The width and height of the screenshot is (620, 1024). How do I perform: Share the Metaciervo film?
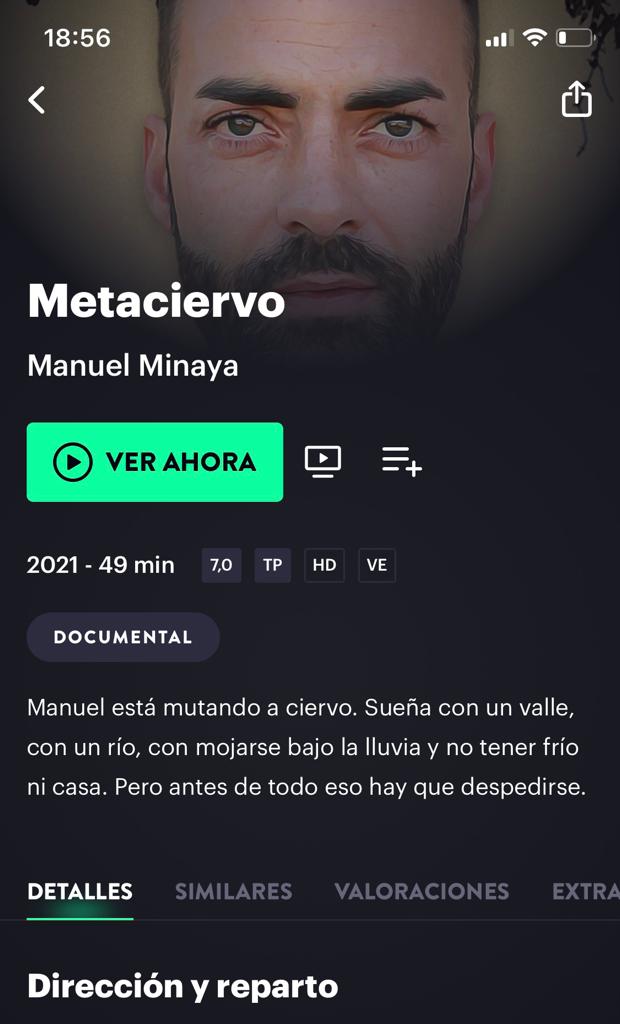(576, 99)
